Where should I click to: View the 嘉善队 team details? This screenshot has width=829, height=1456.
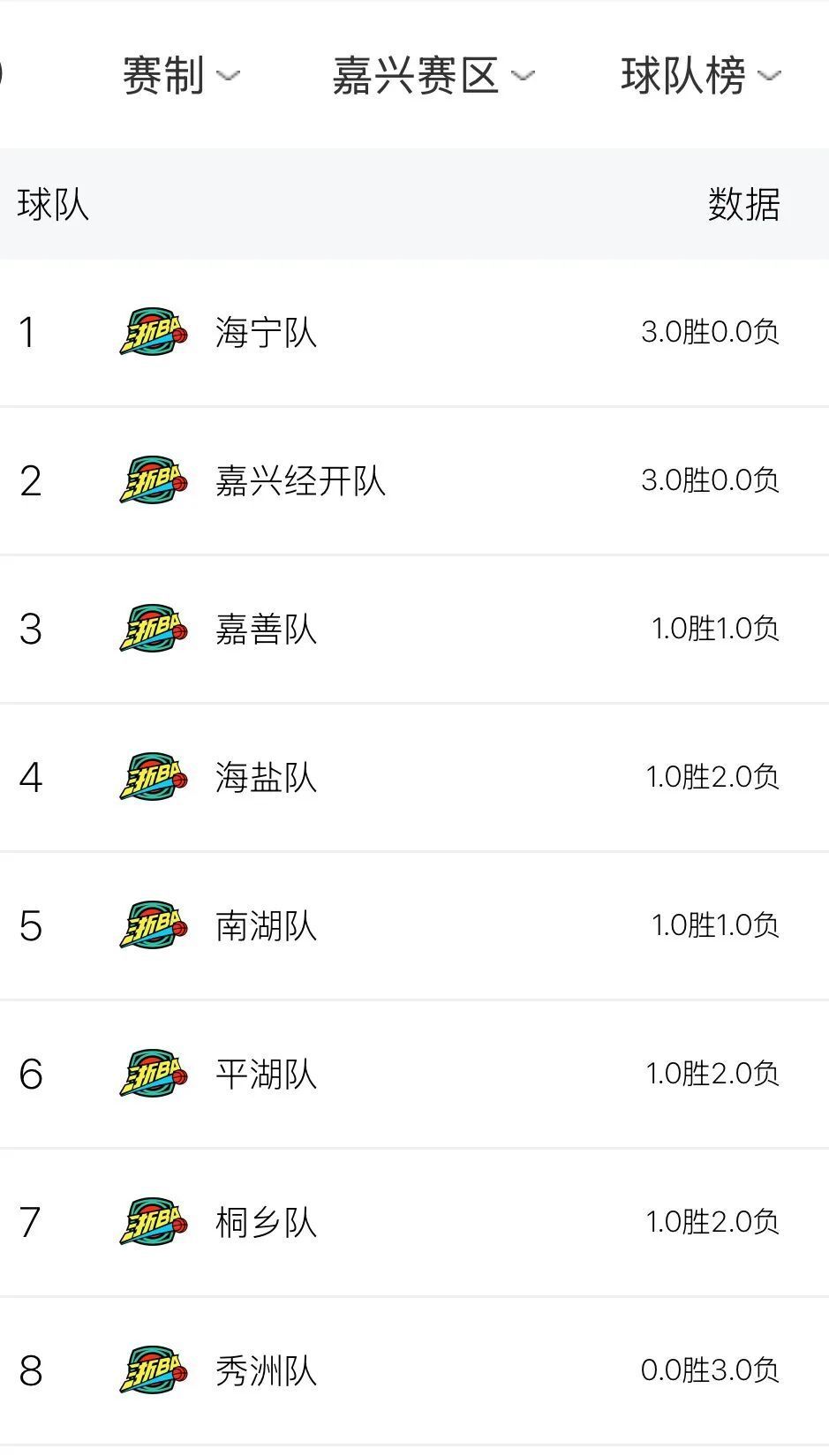(414, 630)
